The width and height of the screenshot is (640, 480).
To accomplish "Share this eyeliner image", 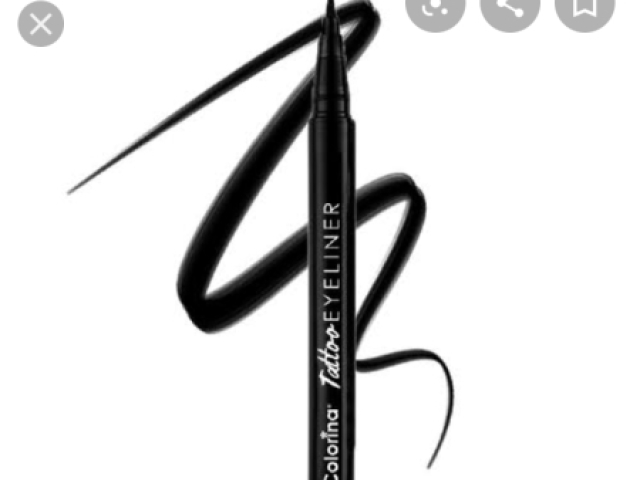I will coord(510,9).
